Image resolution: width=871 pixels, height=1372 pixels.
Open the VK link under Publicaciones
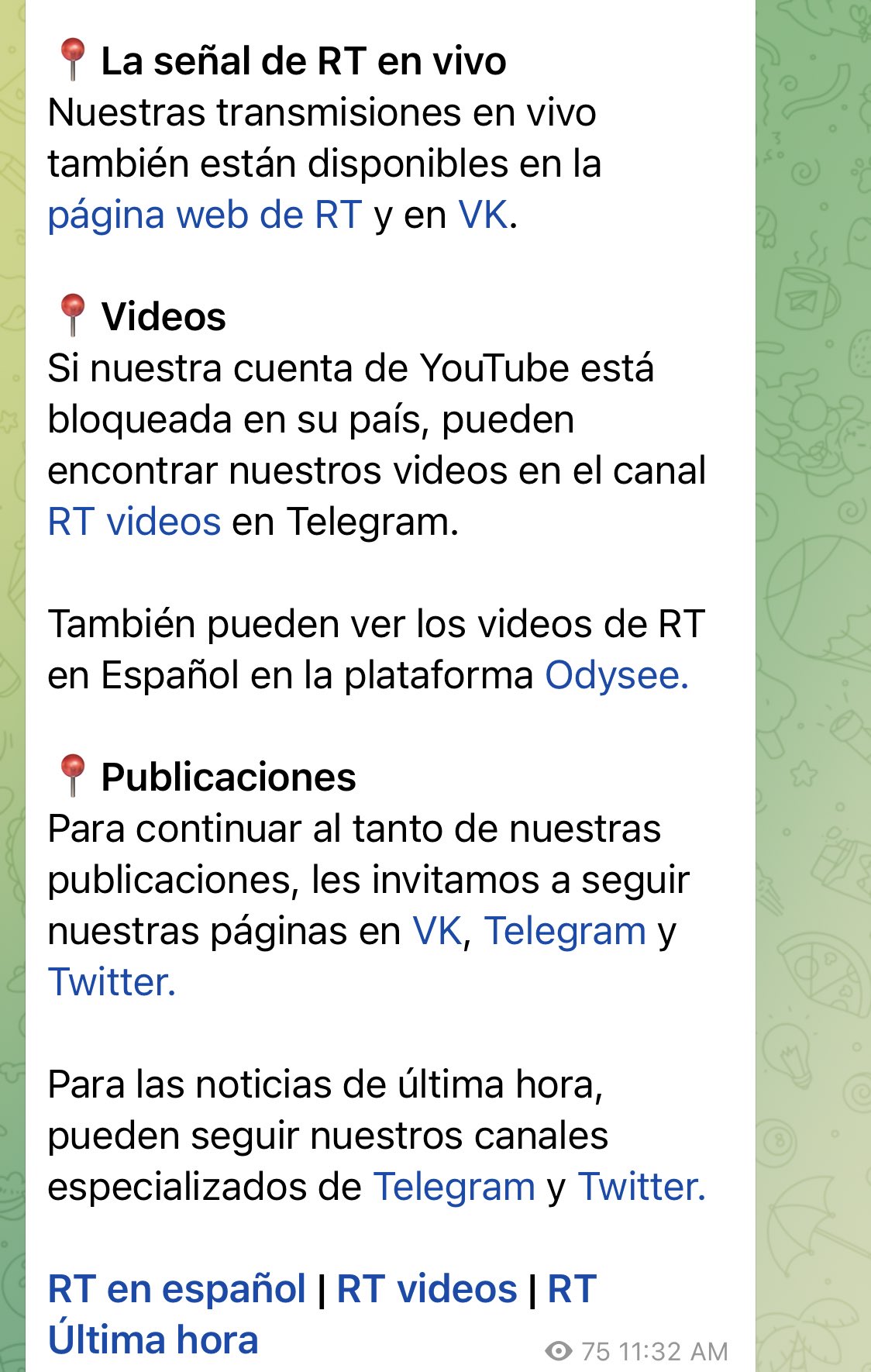click(437, 931)
